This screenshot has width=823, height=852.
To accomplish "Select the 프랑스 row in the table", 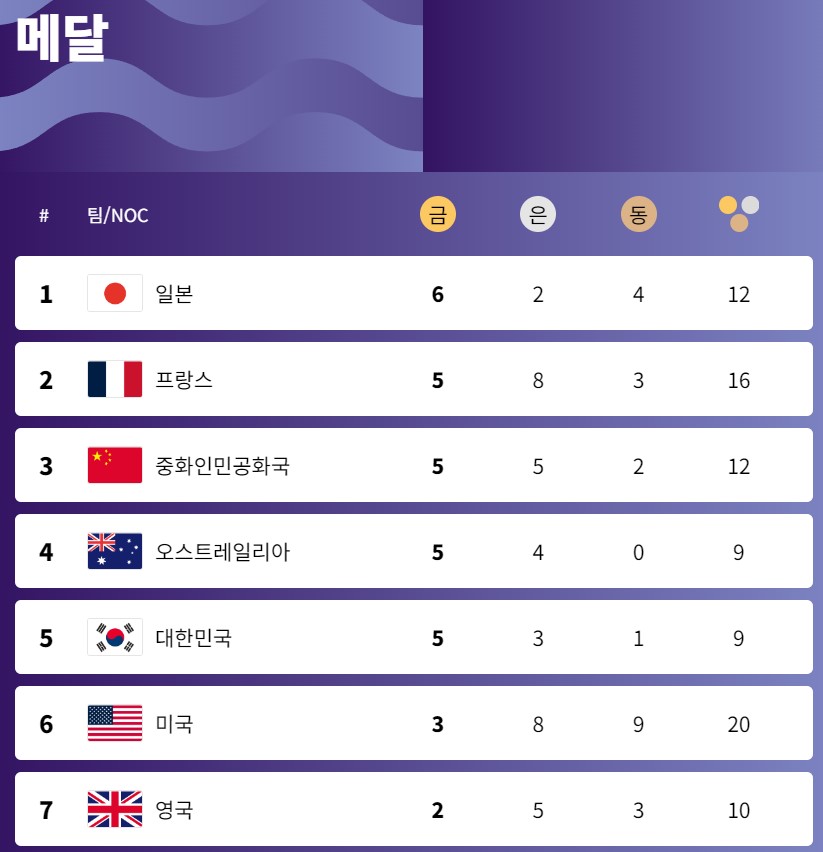I will click(411, 380).
